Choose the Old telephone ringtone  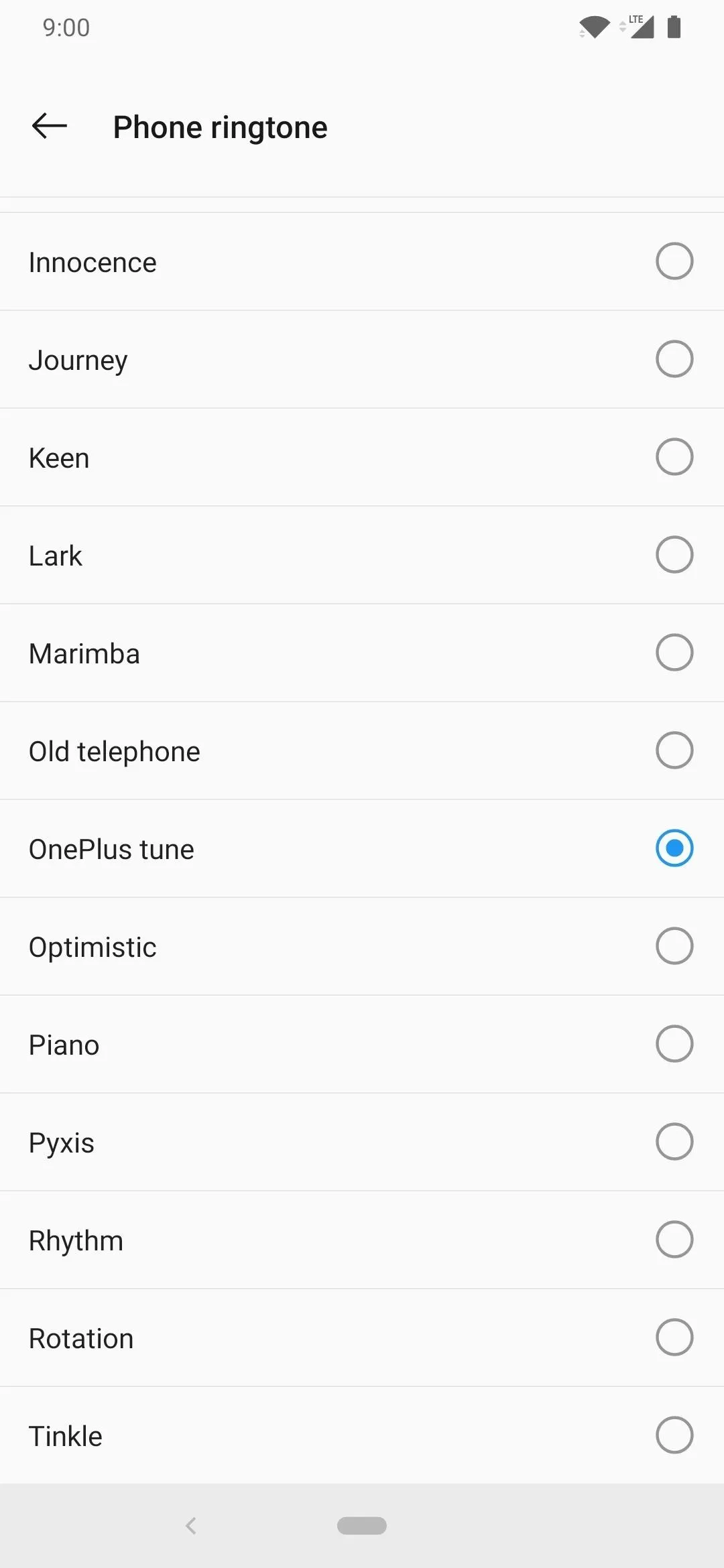[362, 750]
